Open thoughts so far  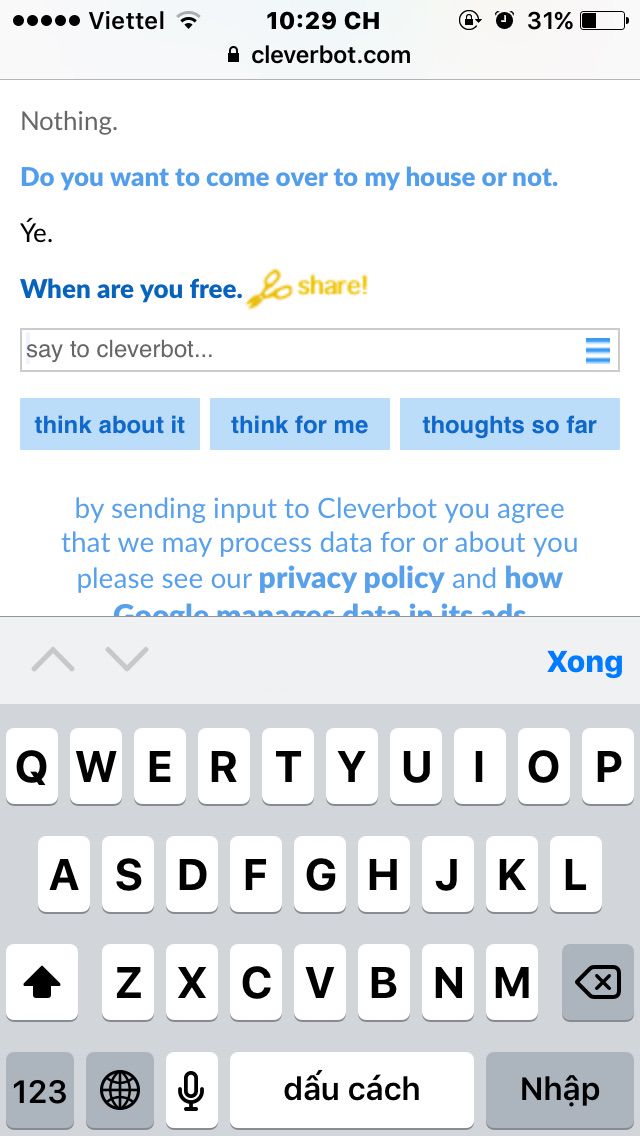pyautogui.click(x=510, y=424)
